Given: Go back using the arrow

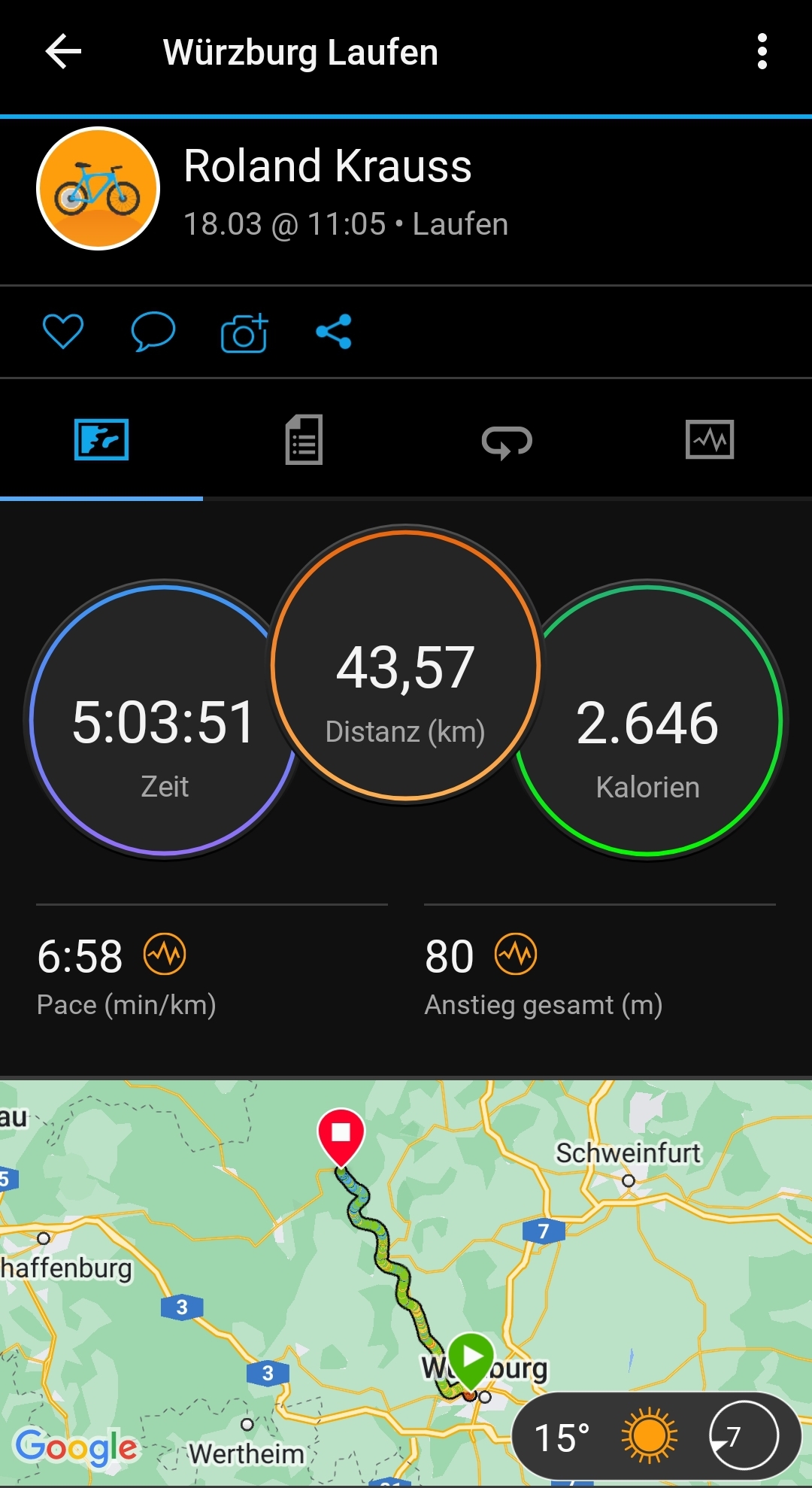Looking at the screenshot, I should point(63,52).
